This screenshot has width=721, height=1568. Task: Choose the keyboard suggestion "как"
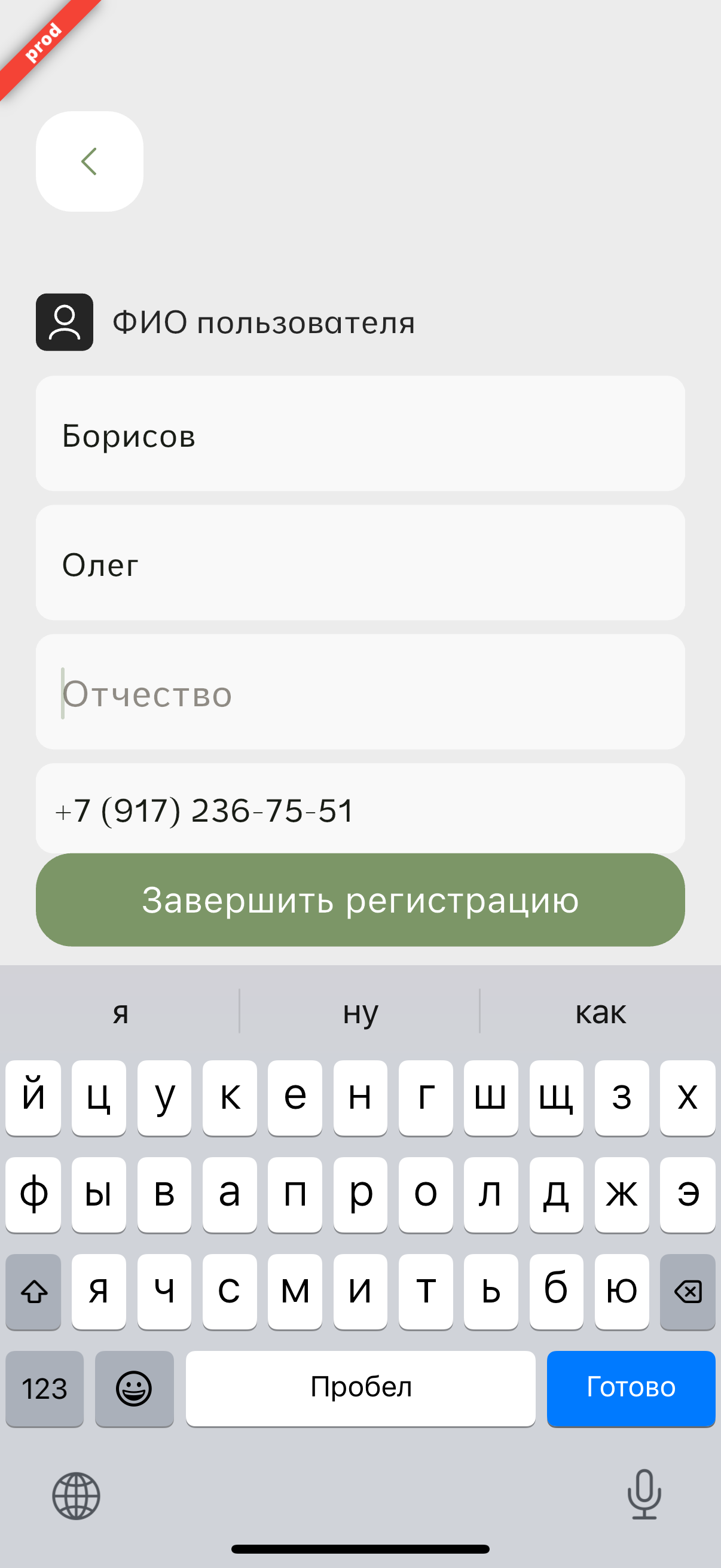600,1012
